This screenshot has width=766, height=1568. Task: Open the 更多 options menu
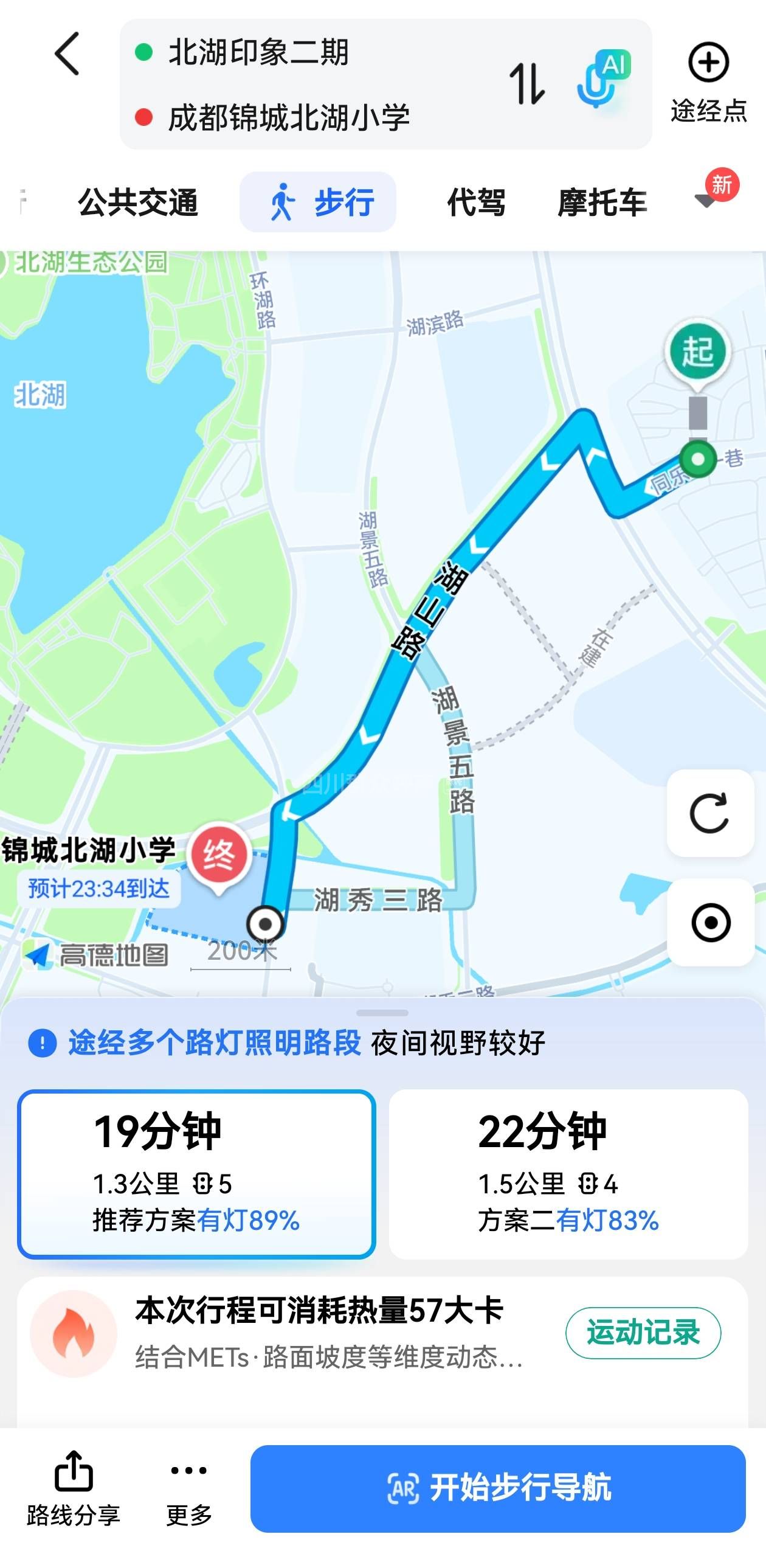click(x=189, y=1489)
